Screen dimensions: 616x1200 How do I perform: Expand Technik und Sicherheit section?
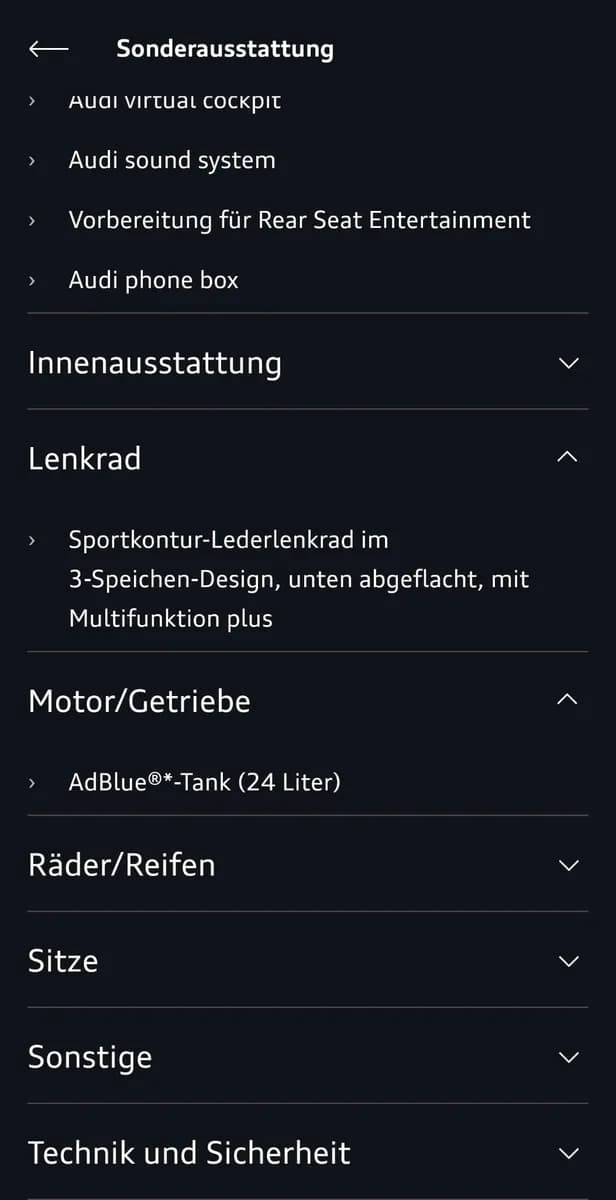point(308,1153)
